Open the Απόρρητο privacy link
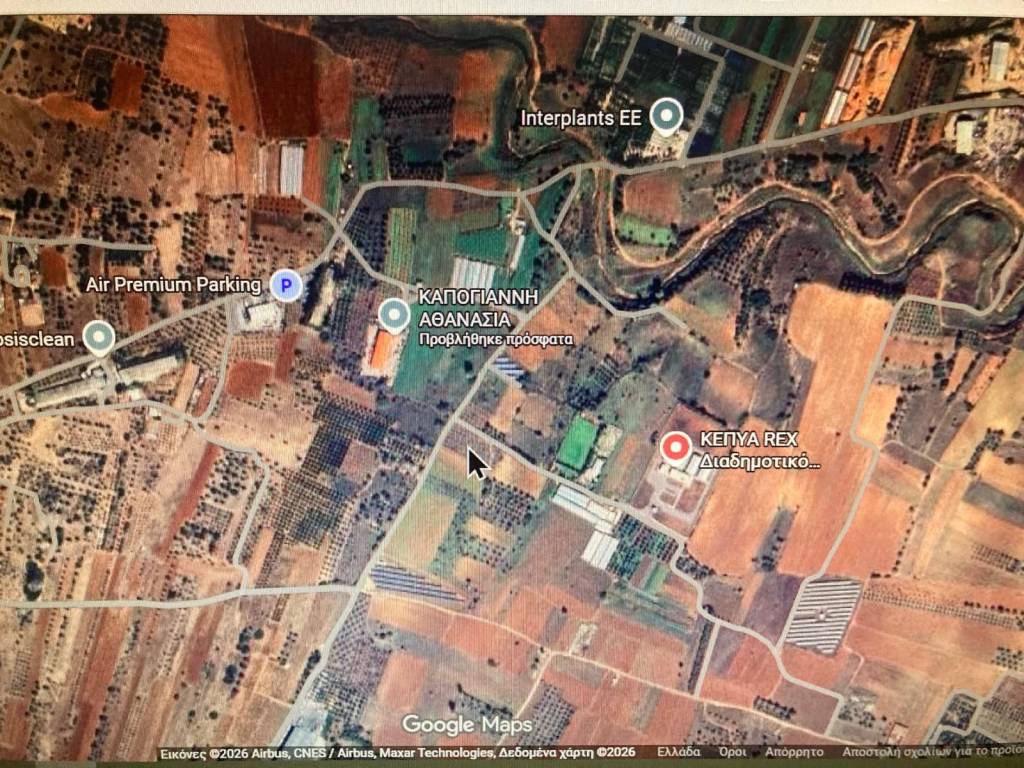This screenshot has height=768, width=1024. [x=794, y=752]
